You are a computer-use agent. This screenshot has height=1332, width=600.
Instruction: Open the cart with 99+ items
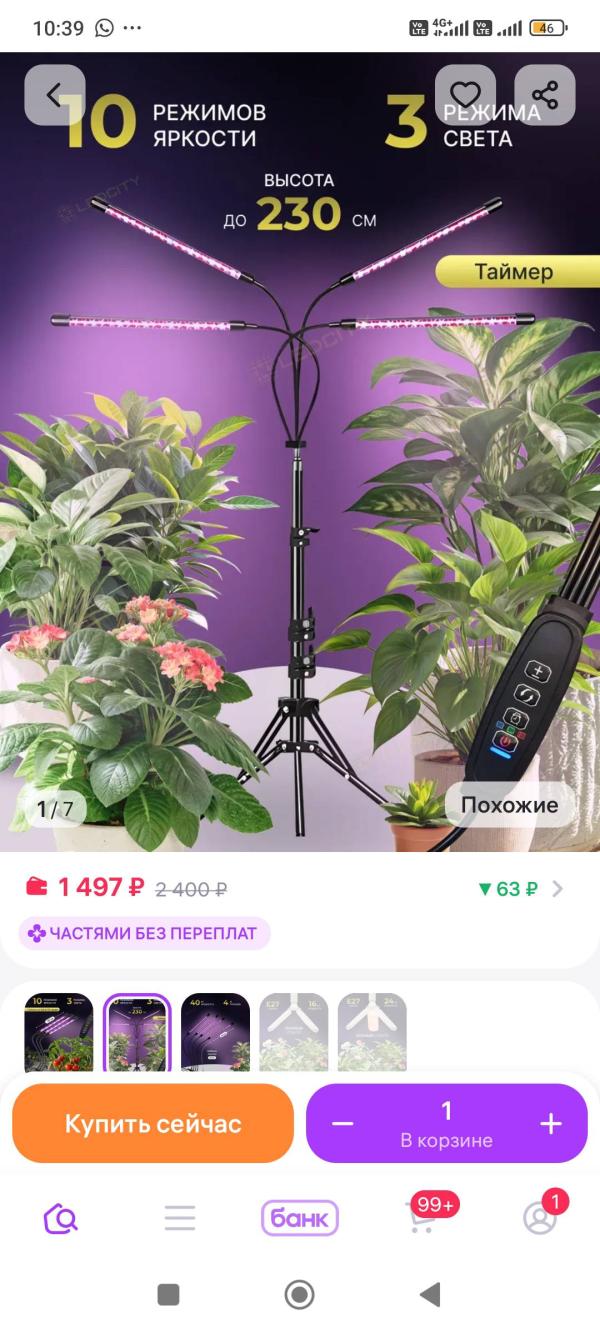pyautogui.click(x=422, y=1218)
